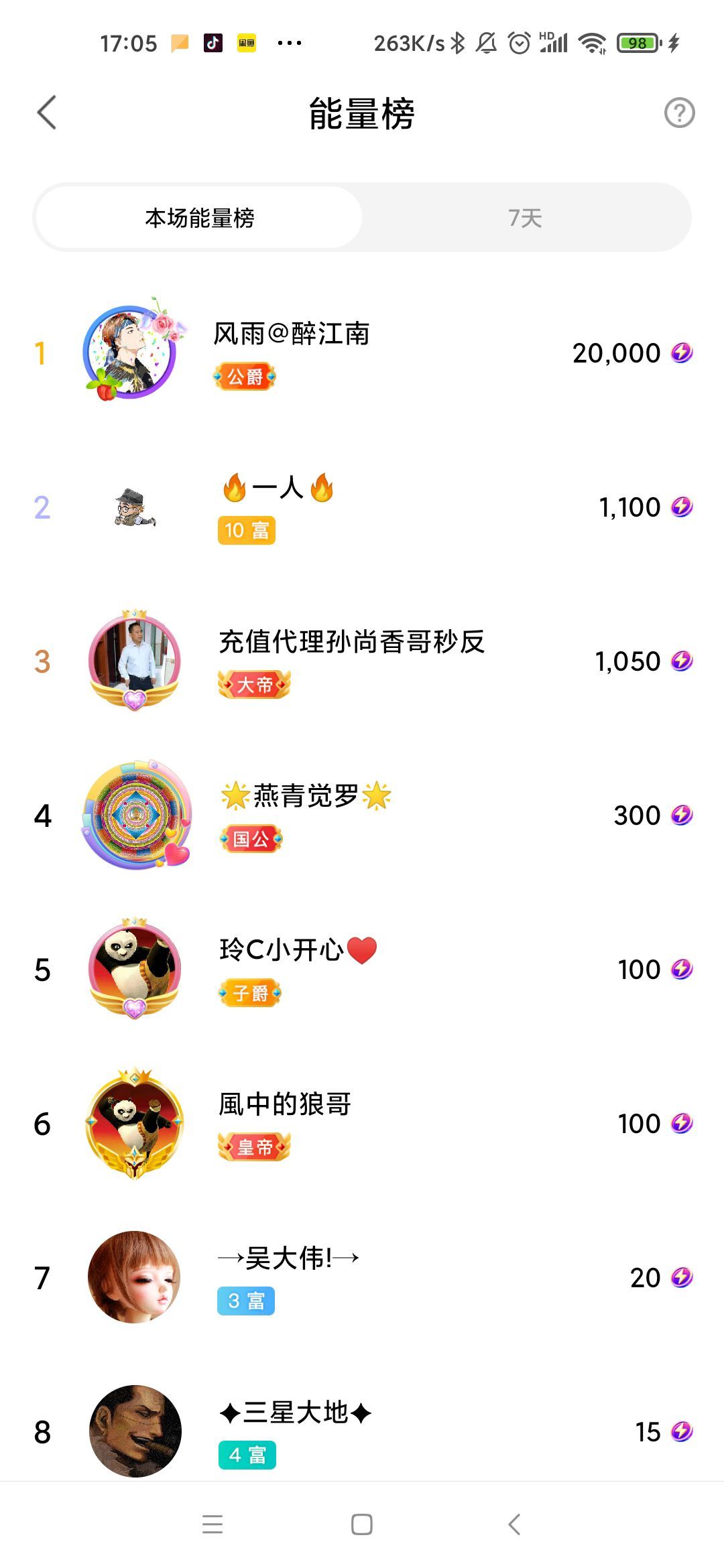The width and height of the screenshot is (724, 1568).
Task: Tap the Bluetooth icon in the status bar
Action: point(457,43)
